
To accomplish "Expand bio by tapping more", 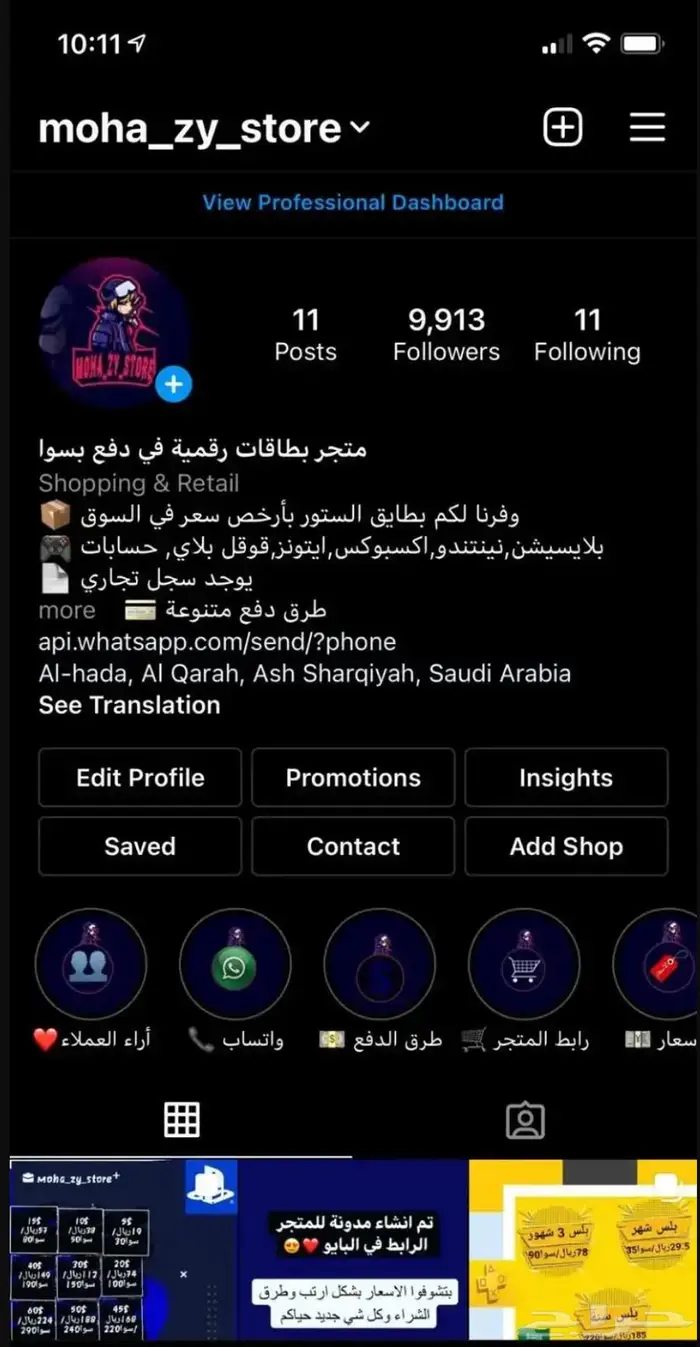I will pyautogui.click(x=67, y=610).
